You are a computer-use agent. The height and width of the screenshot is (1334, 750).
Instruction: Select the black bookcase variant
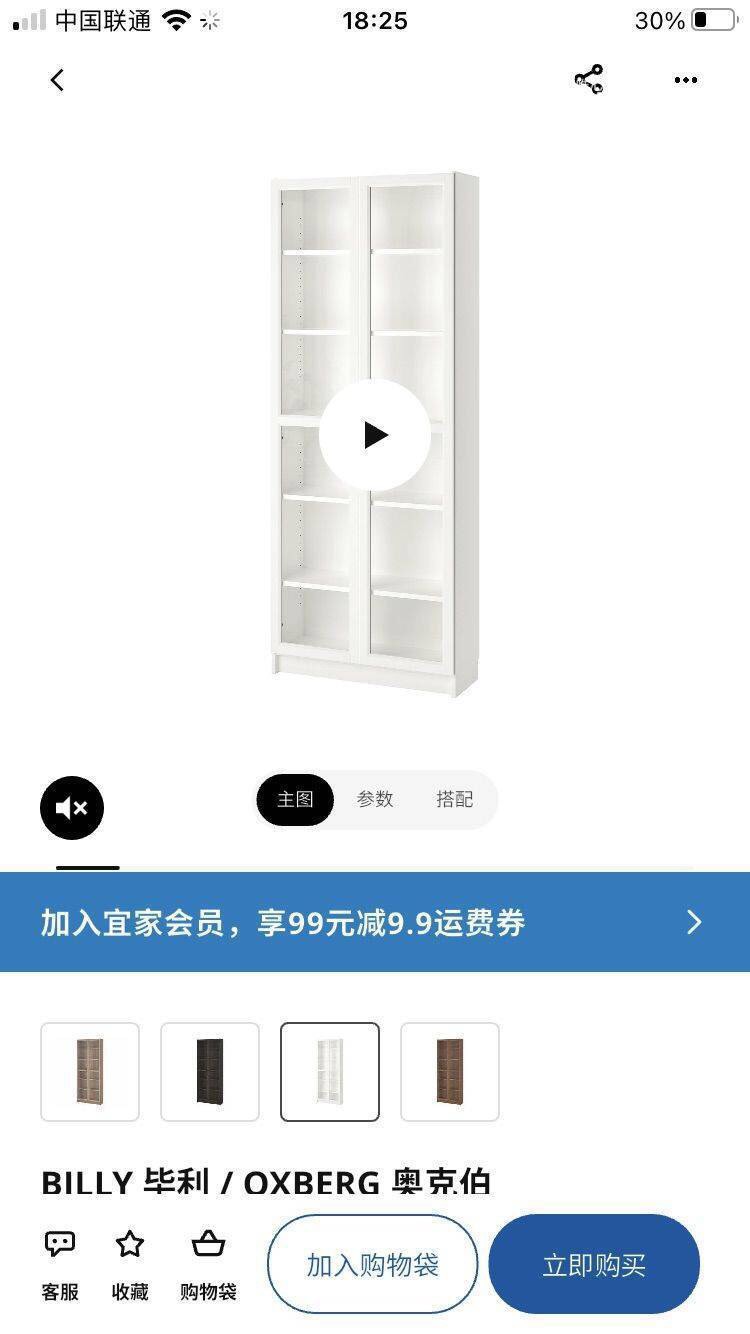click(x=210, y=1071)
